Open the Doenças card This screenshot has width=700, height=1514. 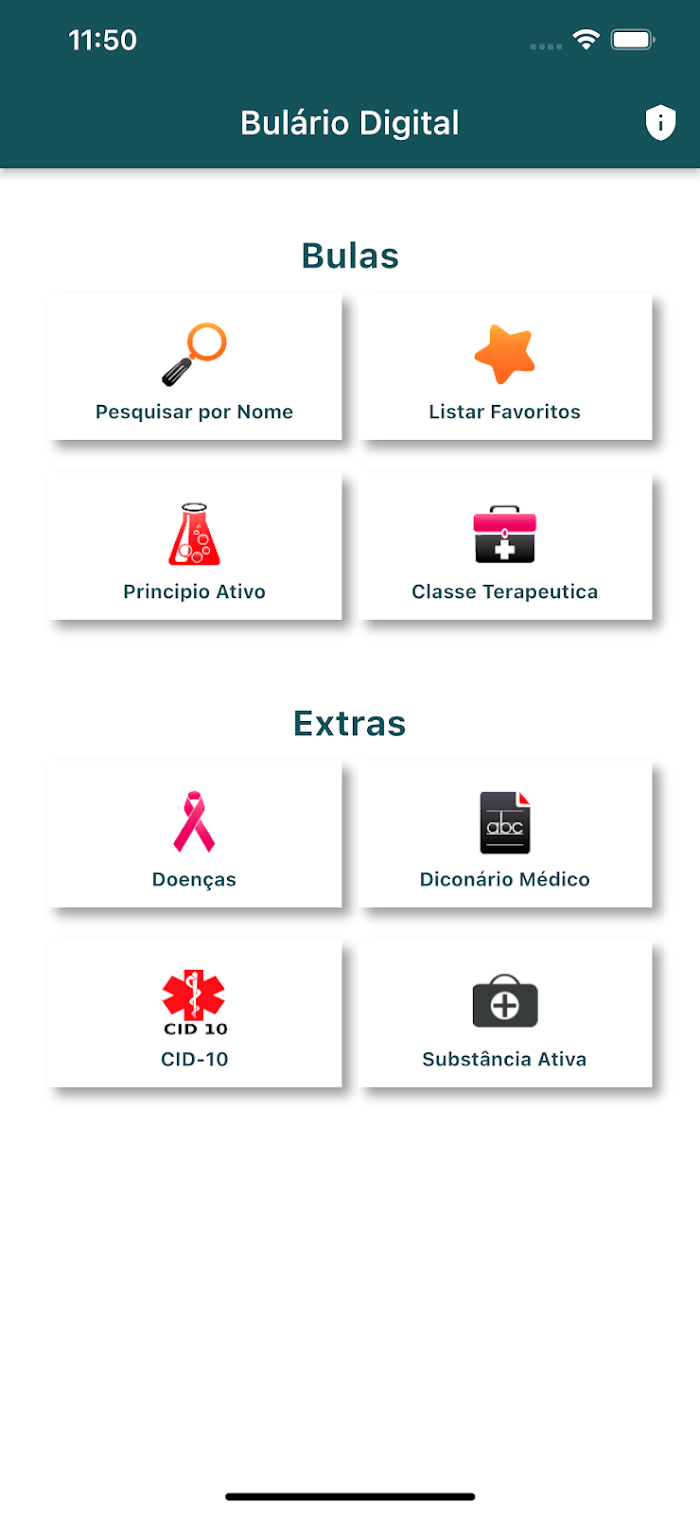pyautogui.click(x=195, y=834)
